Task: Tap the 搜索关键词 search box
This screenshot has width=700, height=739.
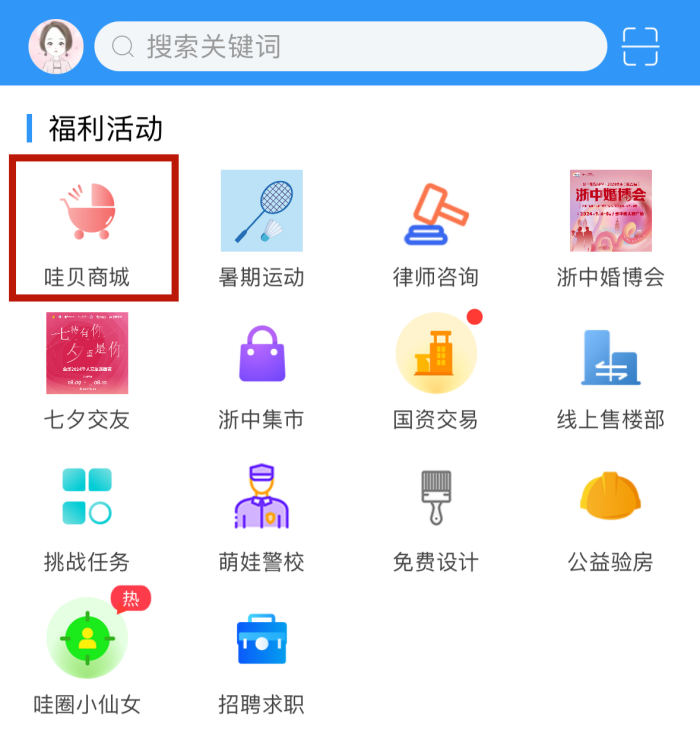Action: pyautogui.click(x=350, y=46)
